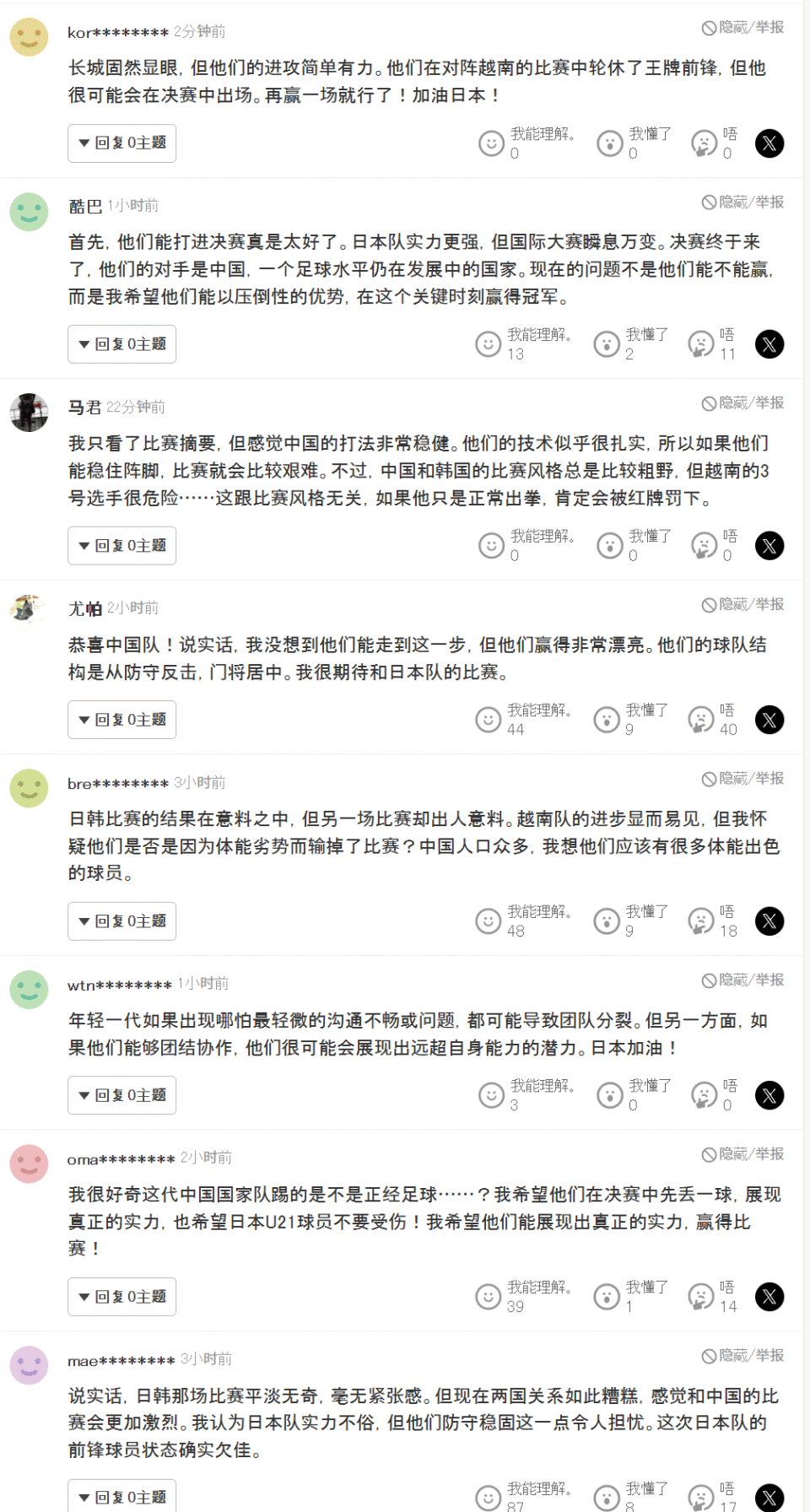Expand replies under 马君's comment
Image resolution: width=810 pixels, height=1512 pixels.
(x=121, y=546)
